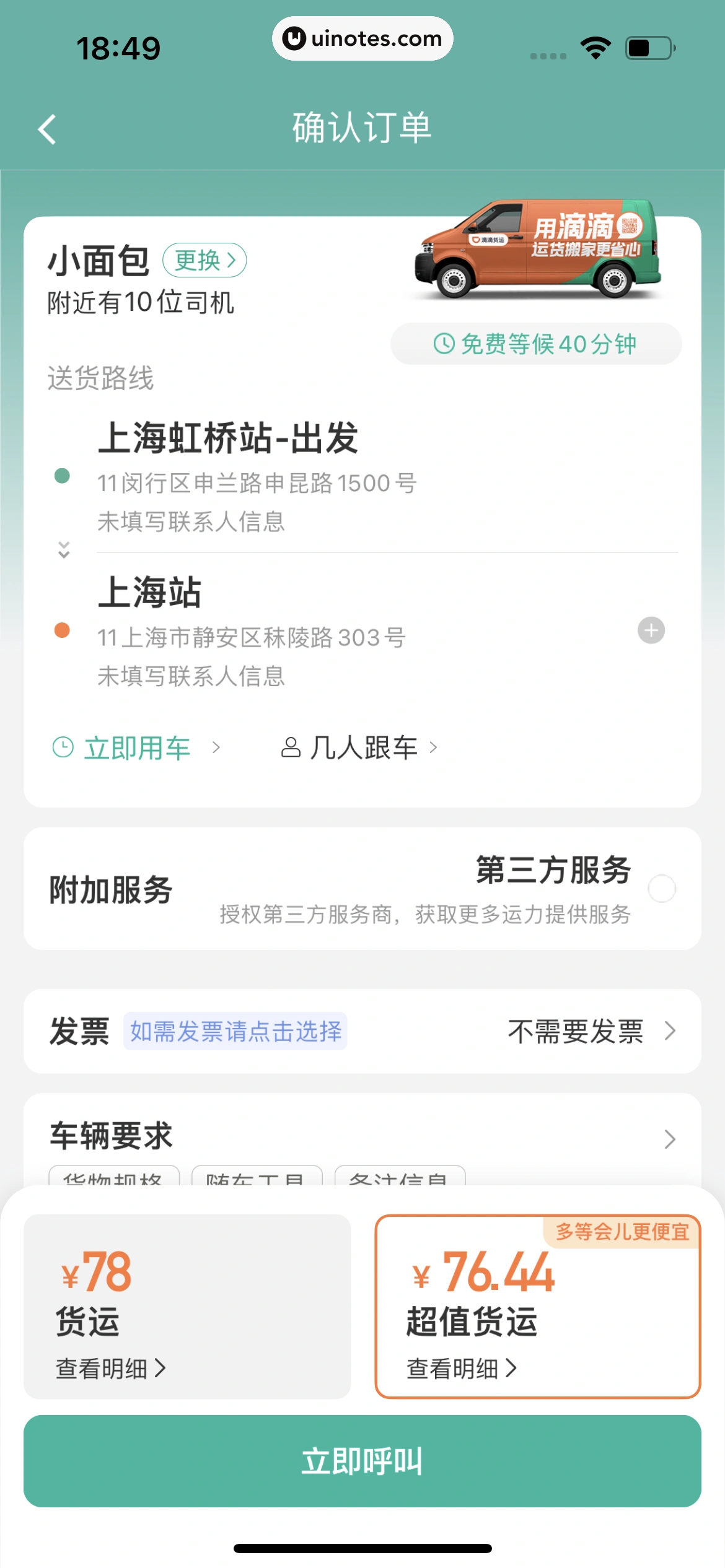The image size is (725, 1568).
Task: Enable 第三方服务 radio option
Action: click(661, 889)
